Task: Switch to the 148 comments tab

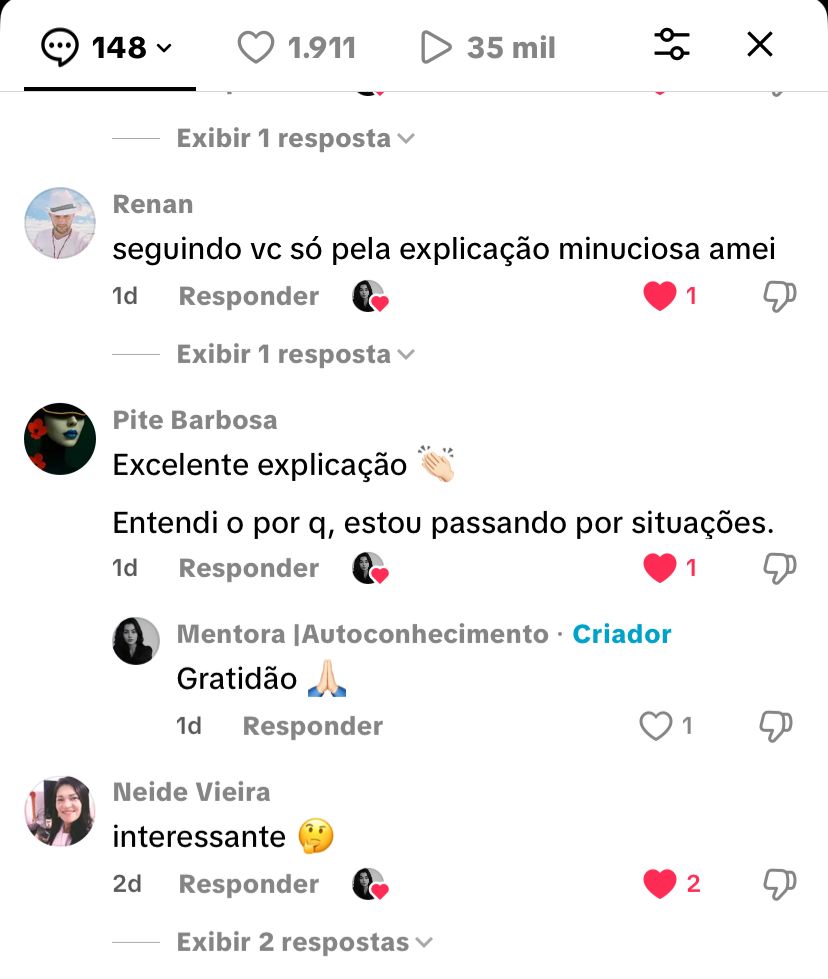Action: pos(108,47)
